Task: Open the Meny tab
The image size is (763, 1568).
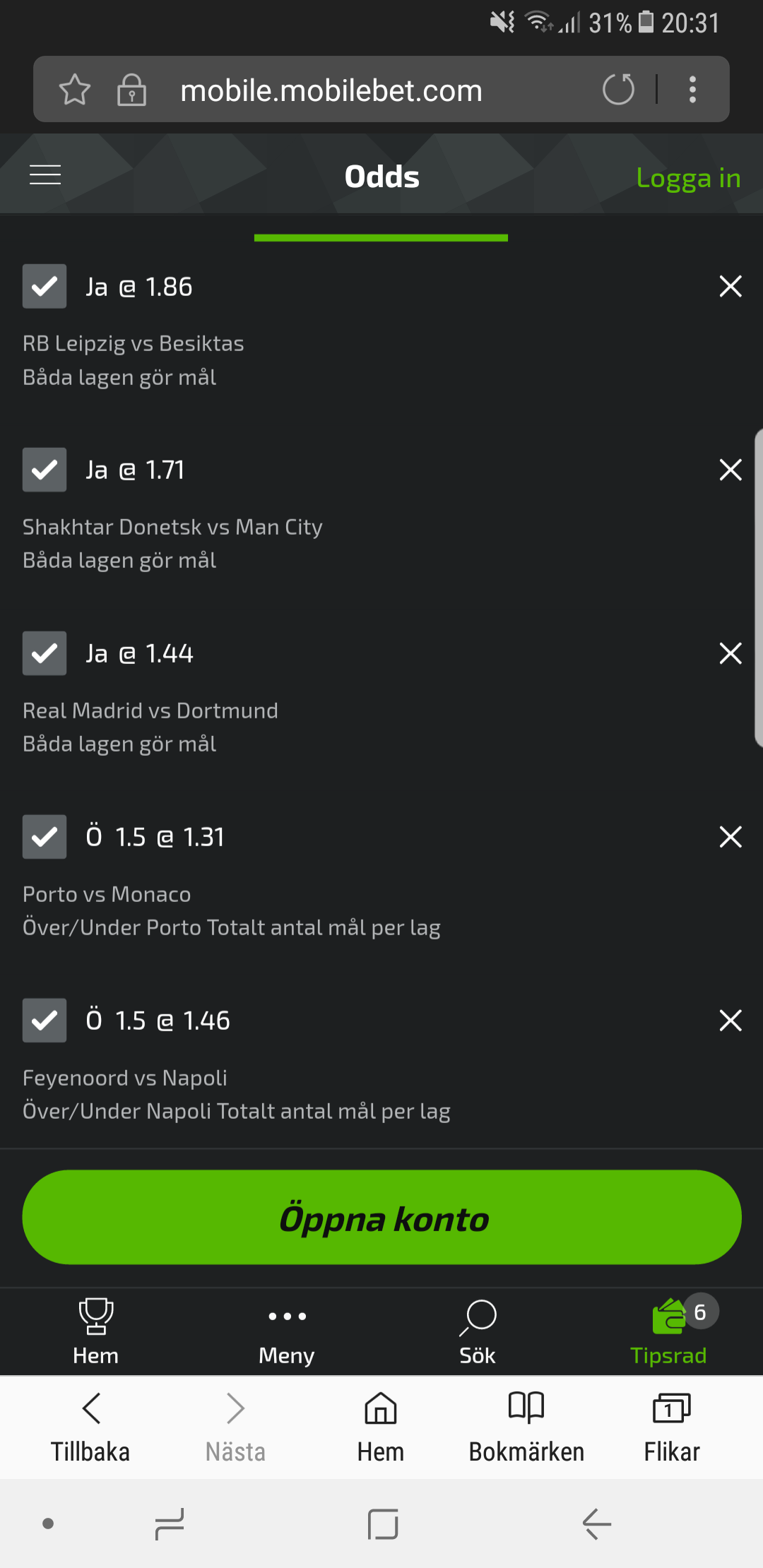Action: (286, 1331)
